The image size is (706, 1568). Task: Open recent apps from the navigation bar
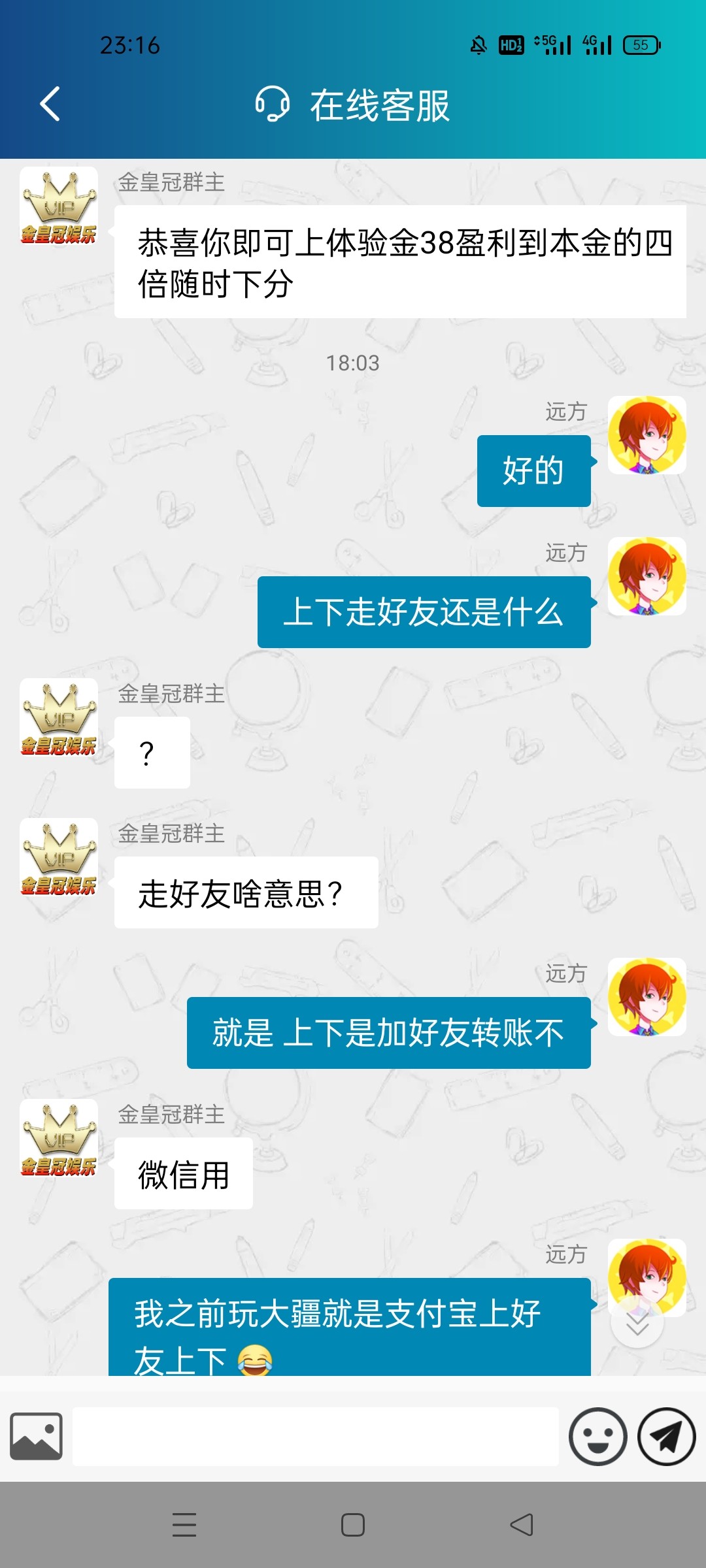[184, 1525]
